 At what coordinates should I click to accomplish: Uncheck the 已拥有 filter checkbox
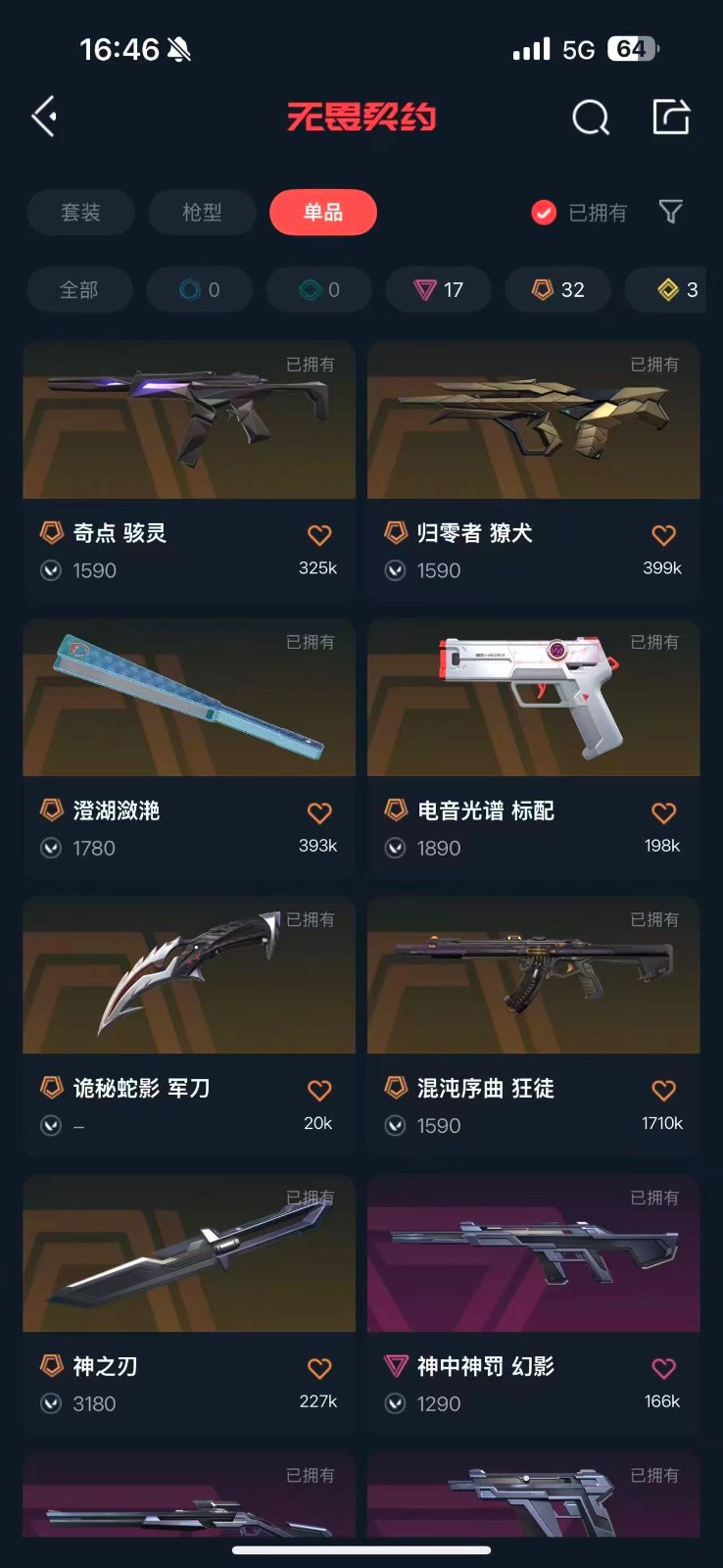coord(544,213)
